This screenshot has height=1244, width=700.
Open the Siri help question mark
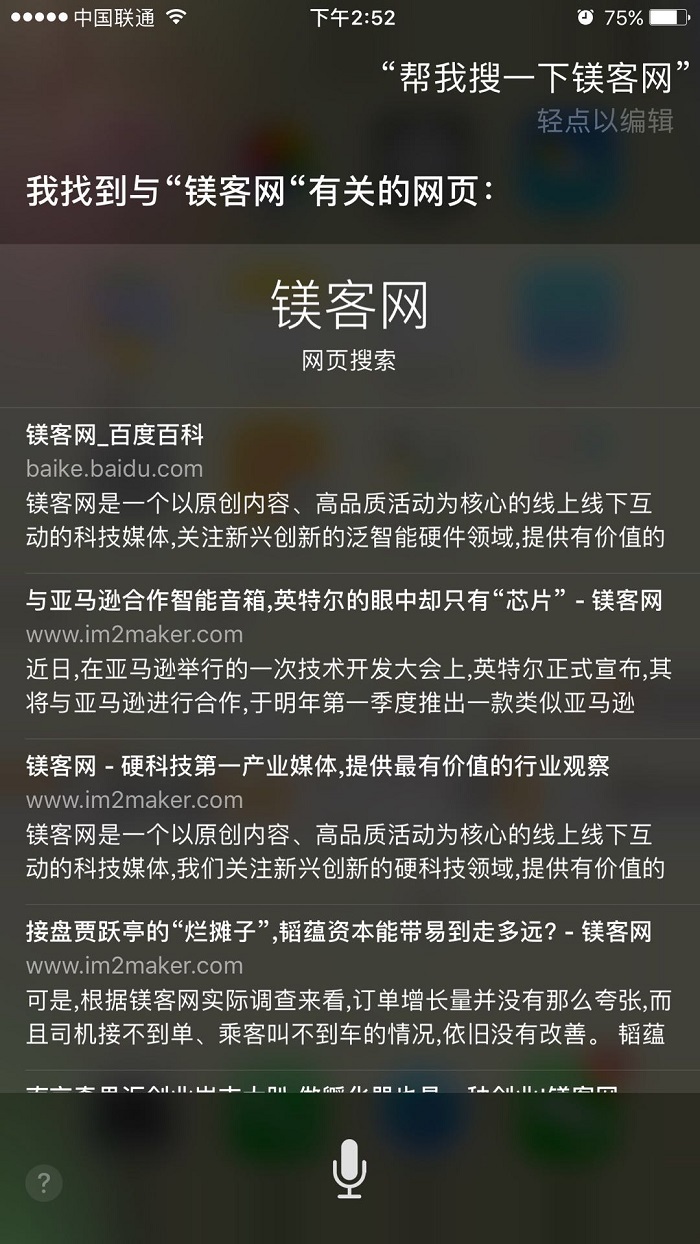click(44, 1183)
